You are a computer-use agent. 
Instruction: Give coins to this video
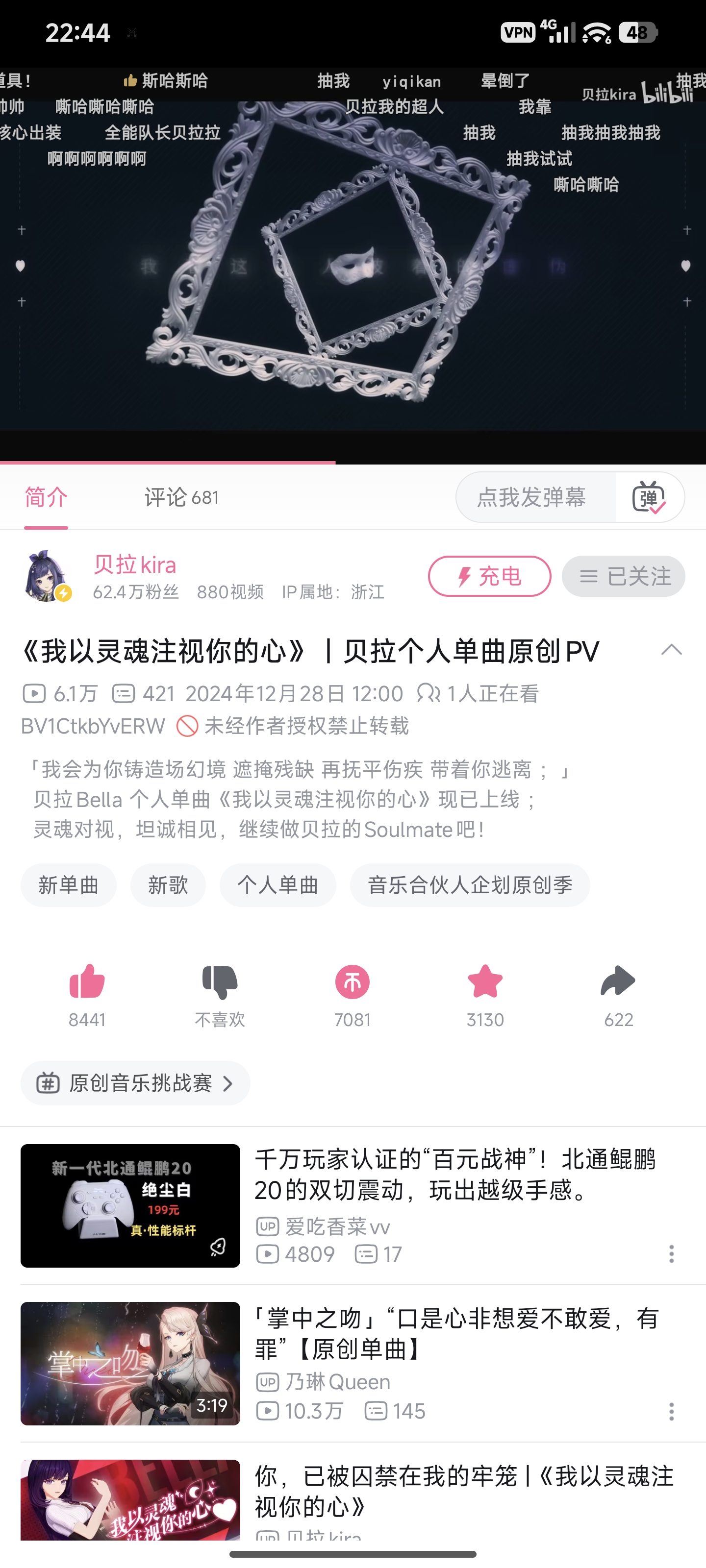(352, 982)
